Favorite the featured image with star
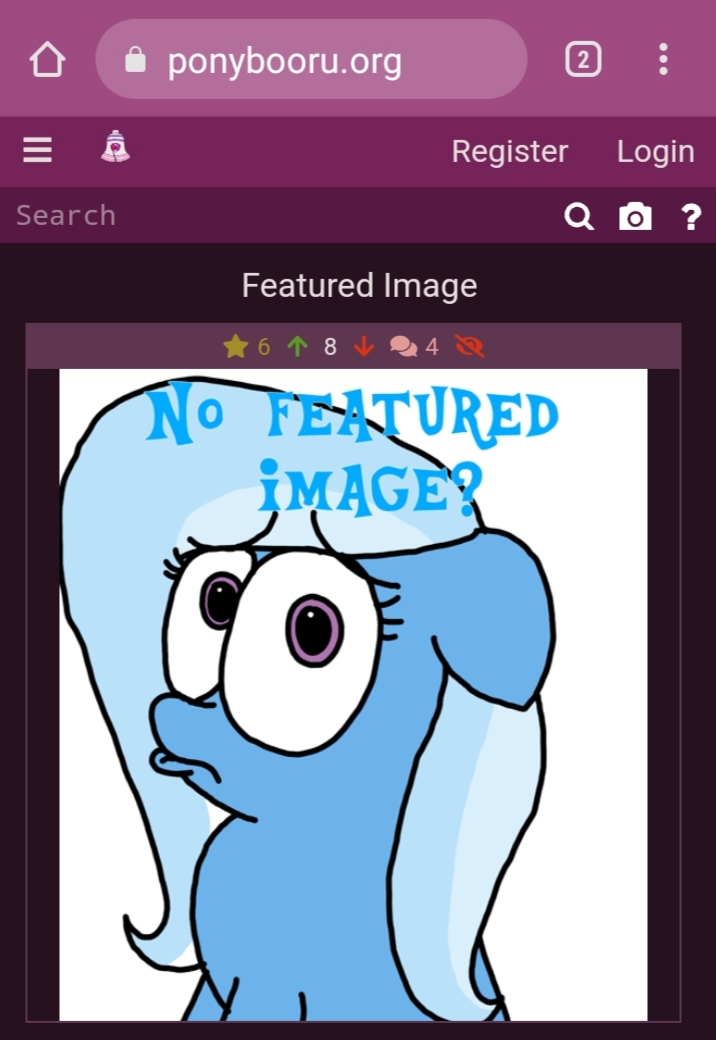 pyautogui.click(x=236, y=347)
